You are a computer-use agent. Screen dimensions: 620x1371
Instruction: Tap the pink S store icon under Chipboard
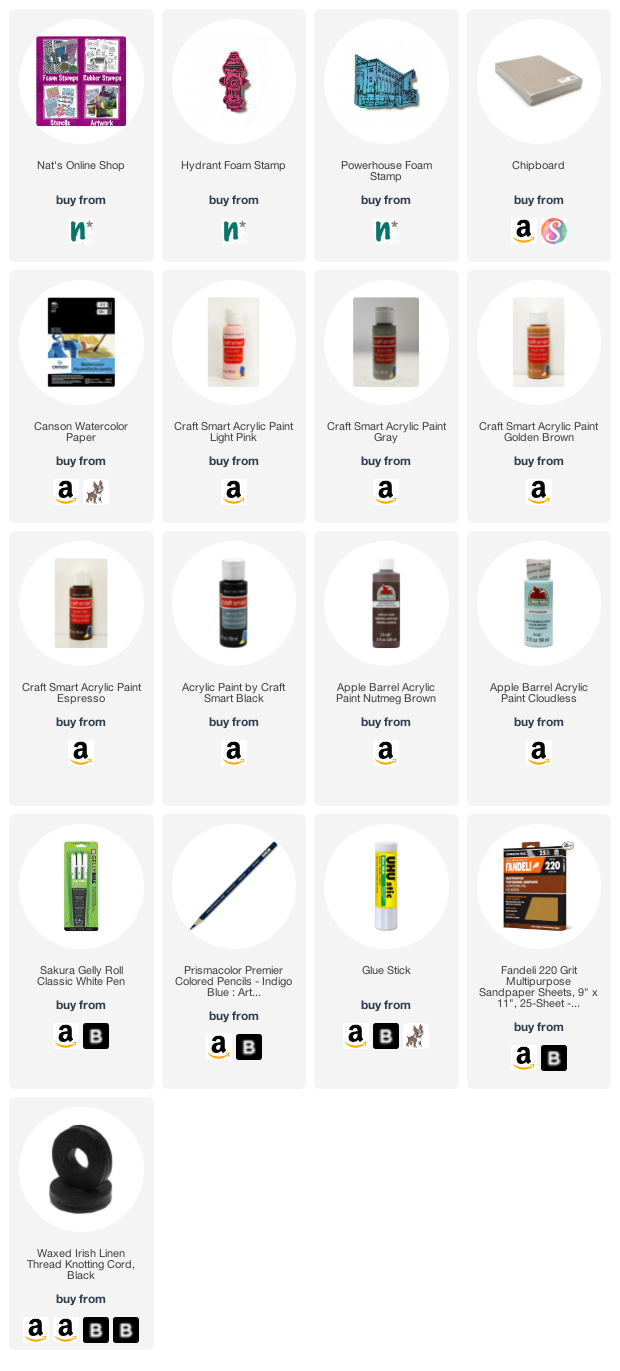coord(554,231)
